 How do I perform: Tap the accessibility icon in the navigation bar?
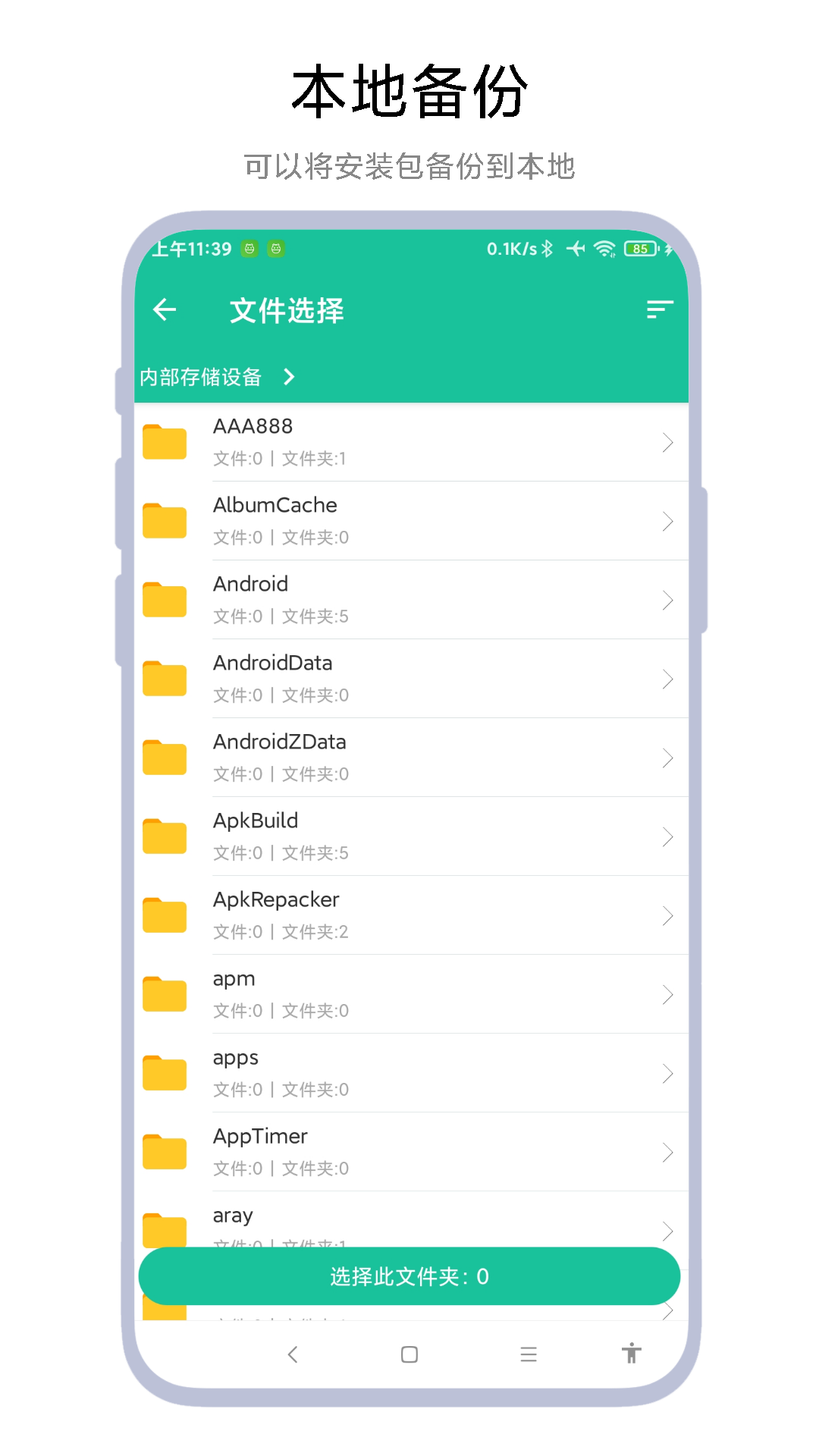[632, 1354]
